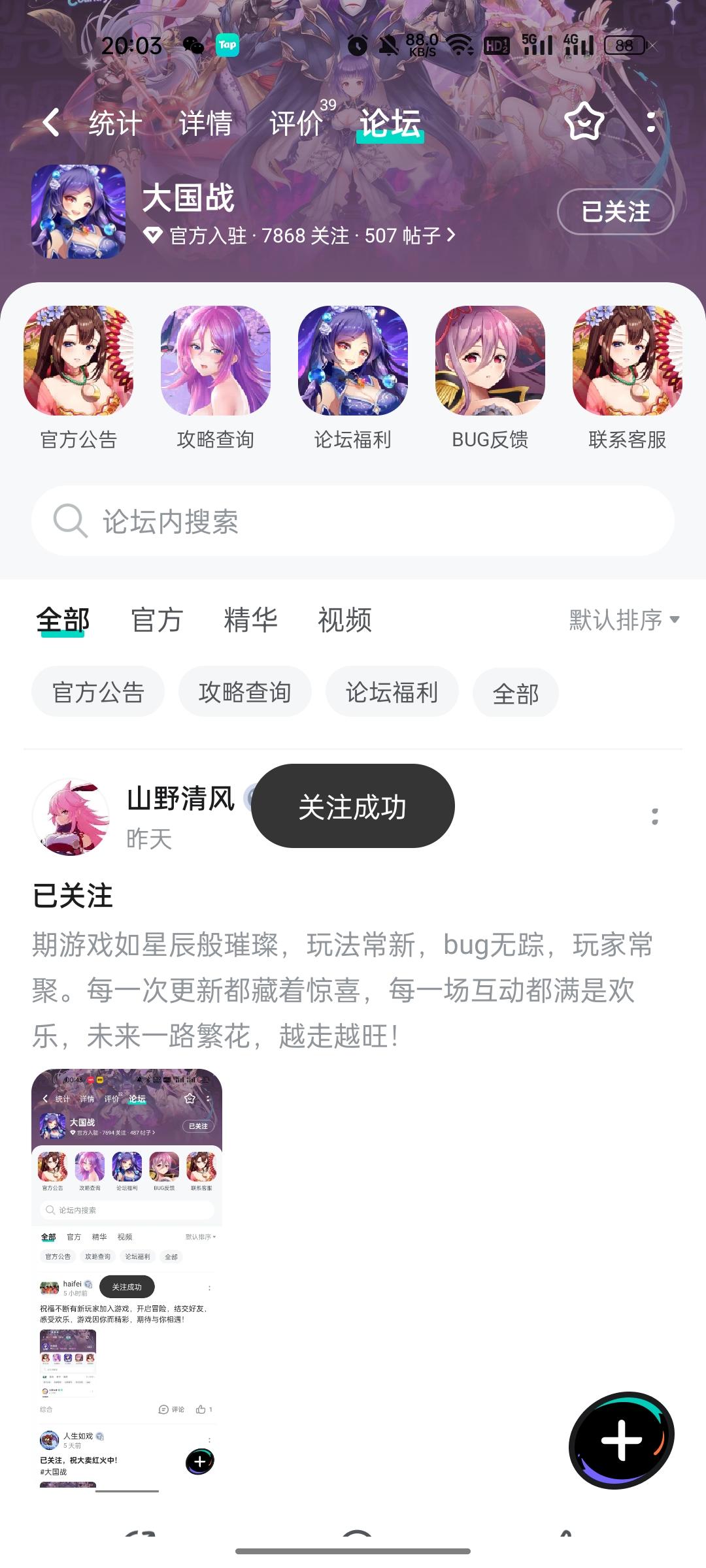Screen dimensions: 706x1568
Task: Open the top-right overflow menu
Action: [x=650, y=122]
